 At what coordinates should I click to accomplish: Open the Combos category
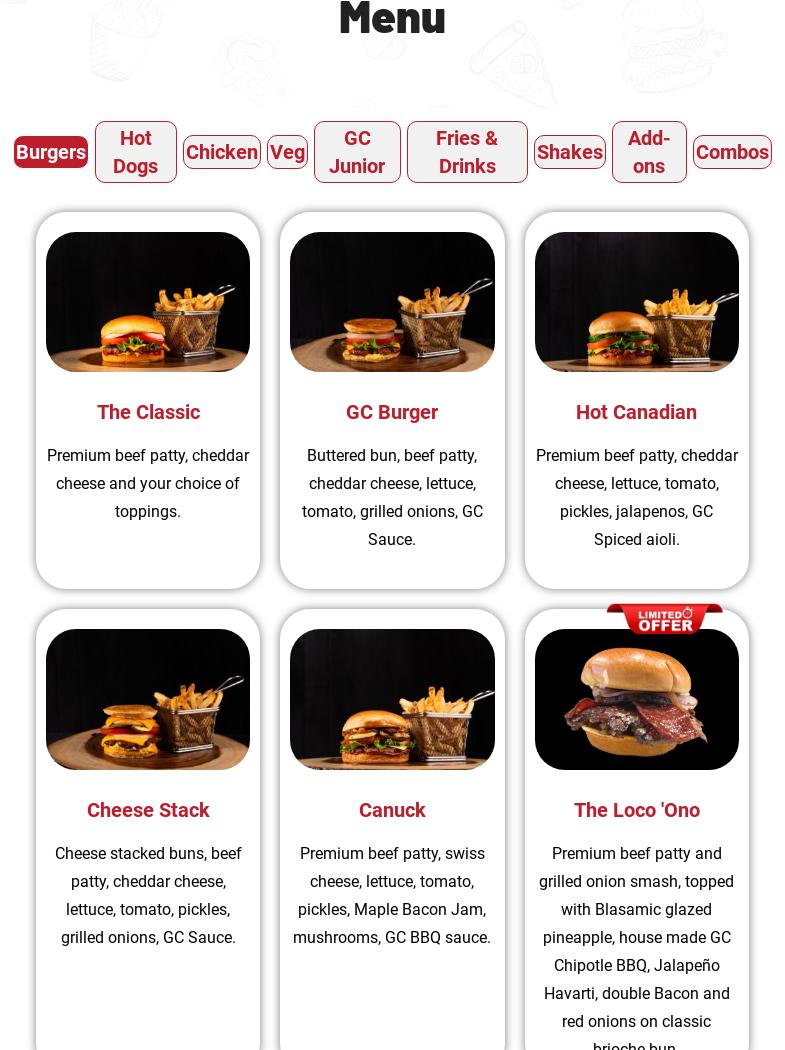(732, 152)
